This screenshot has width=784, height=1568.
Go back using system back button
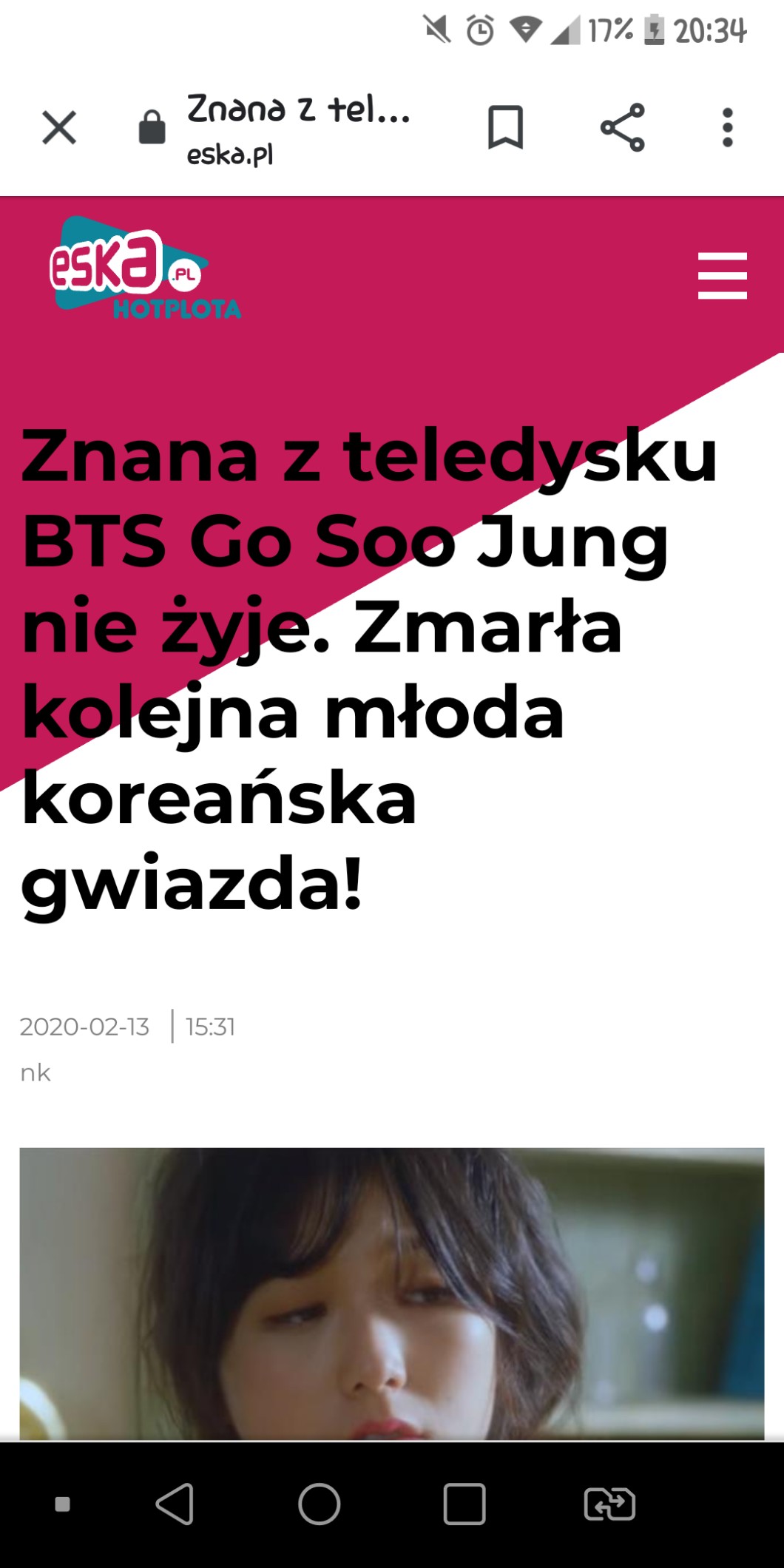click(175, 1504)
